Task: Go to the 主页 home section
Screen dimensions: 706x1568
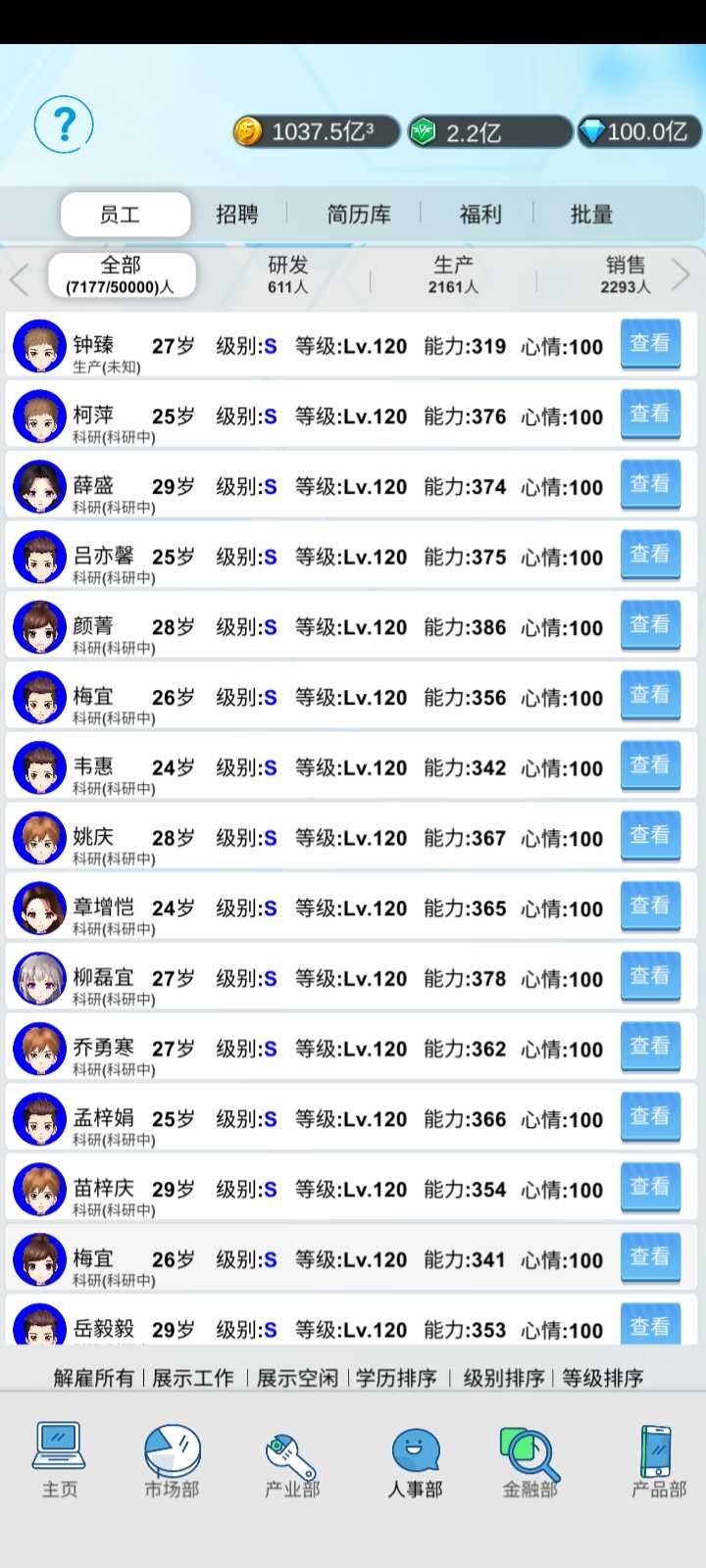Action: pyautogui.click(x=60, y=1461)
